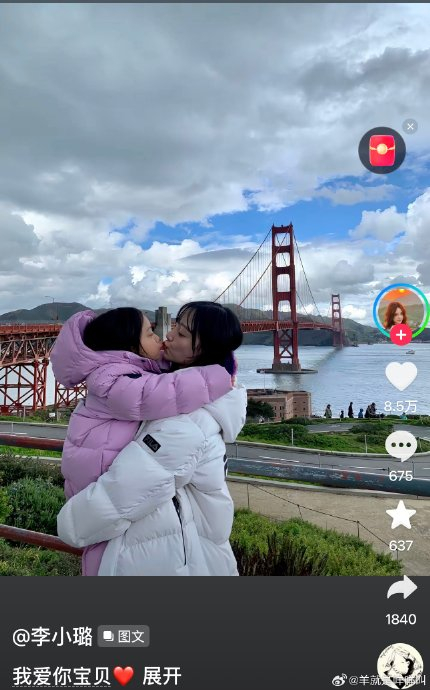This screenshot has height=690, width=430.
Task: Dismiss the red envelope floating widget
Action: coord(410,127)
